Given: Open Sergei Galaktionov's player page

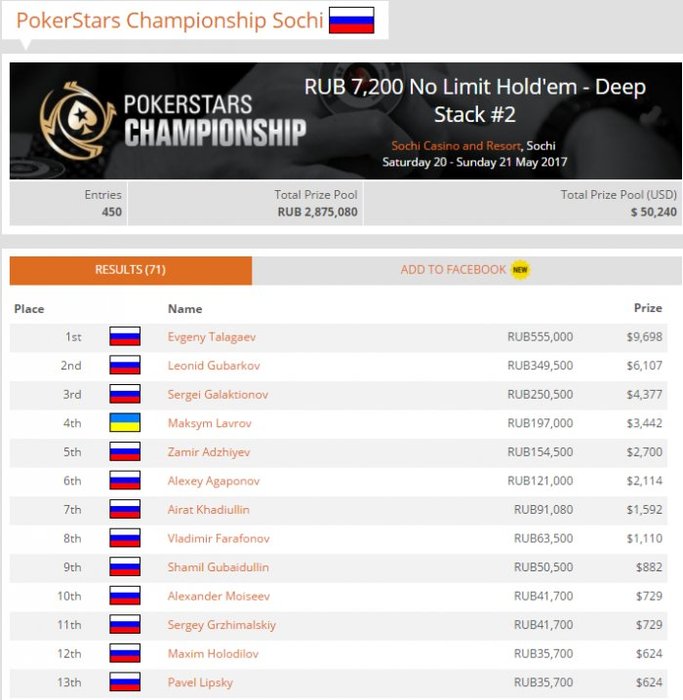Looking at the screenshot, I should [218, 395].
